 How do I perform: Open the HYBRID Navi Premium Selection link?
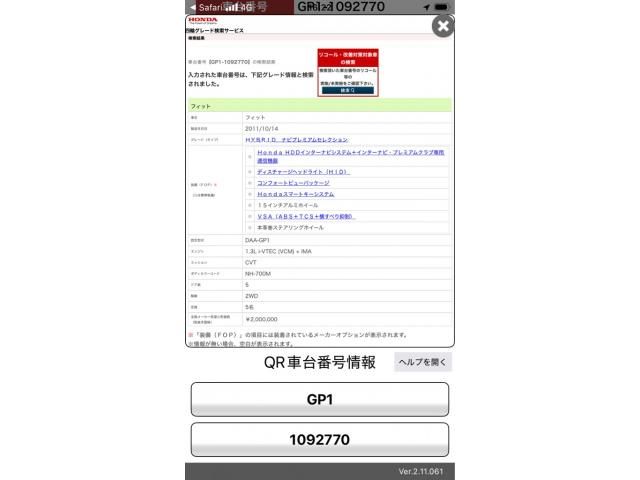[296, 140]
